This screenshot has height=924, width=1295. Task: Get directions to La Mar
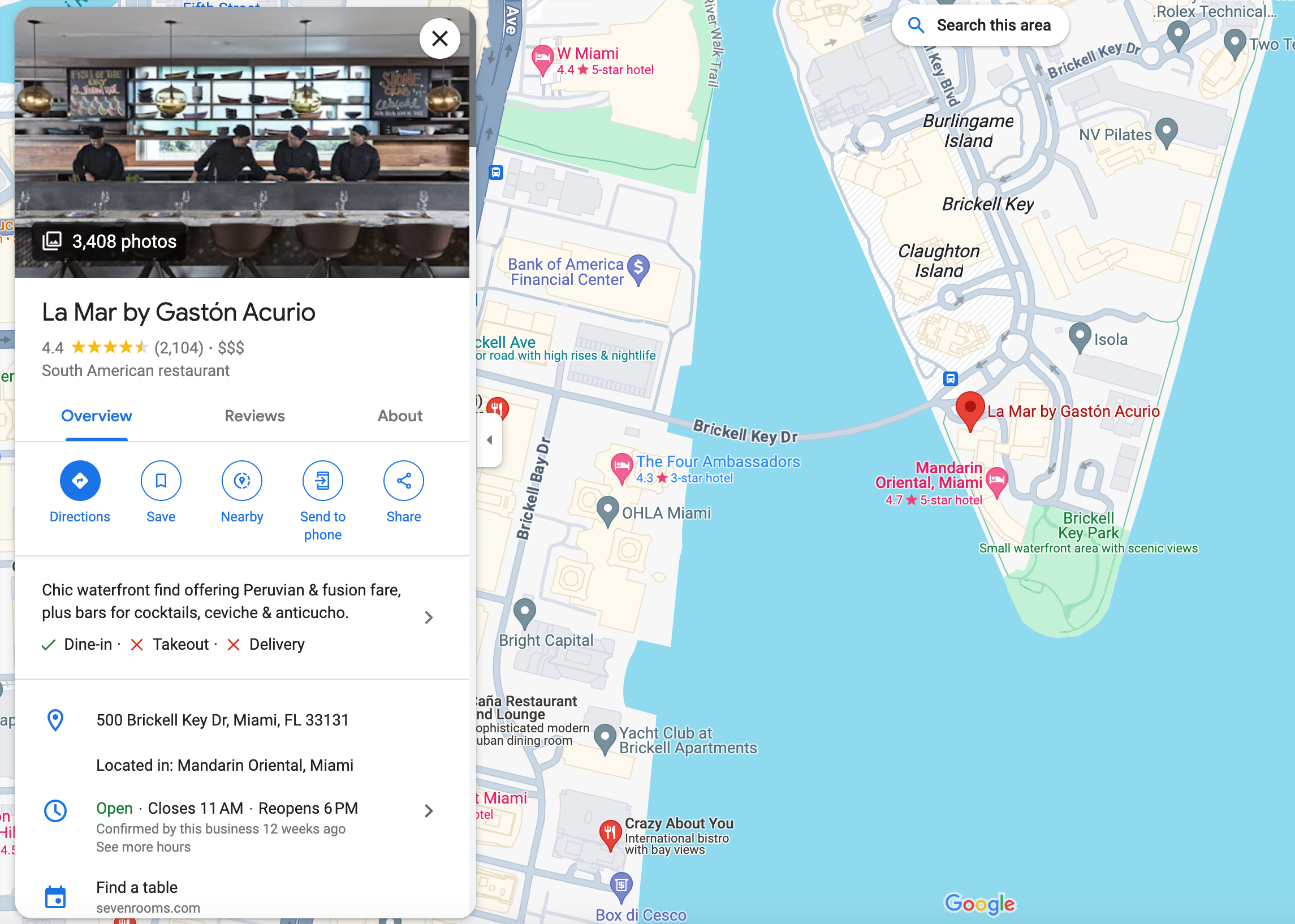click(x=80, y=481)
